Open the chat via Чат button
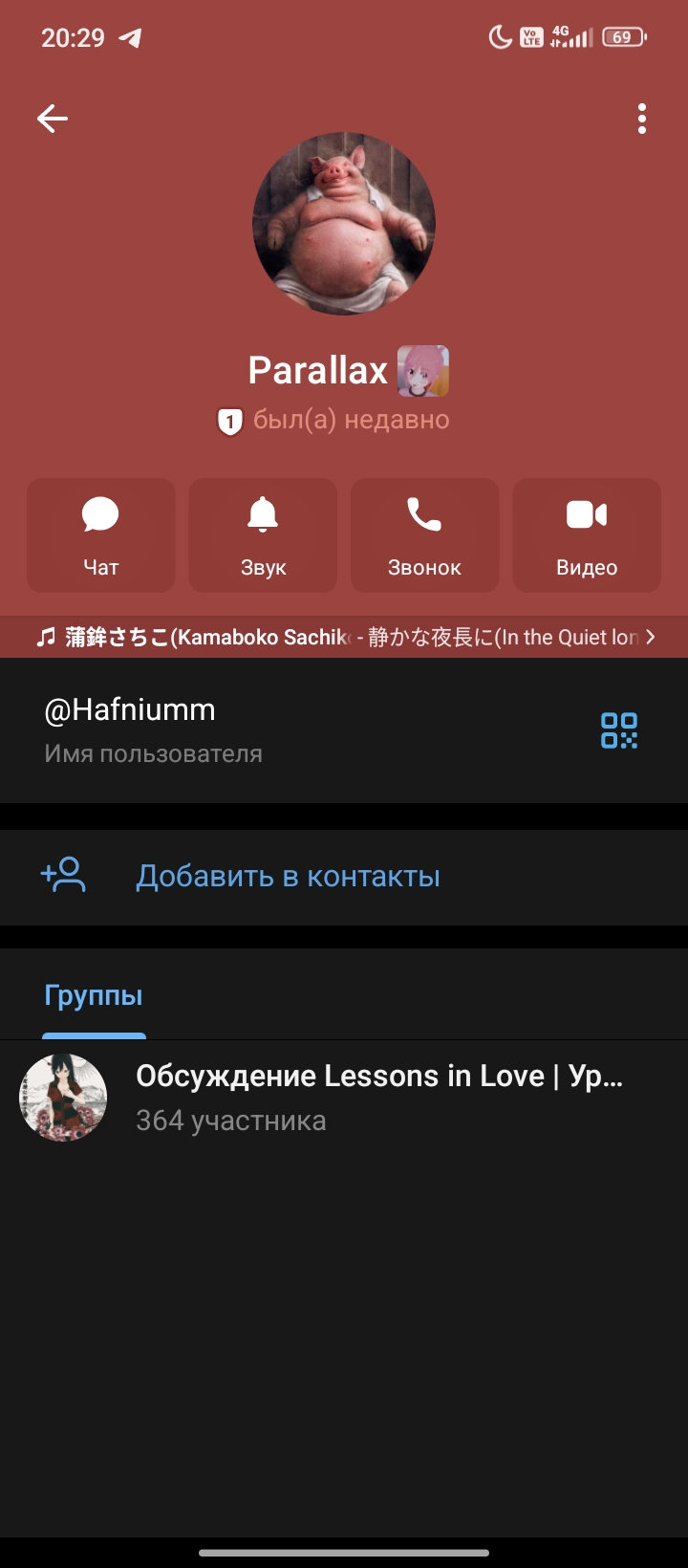The height and width of the screenshot is (1568, 688). 101,535
